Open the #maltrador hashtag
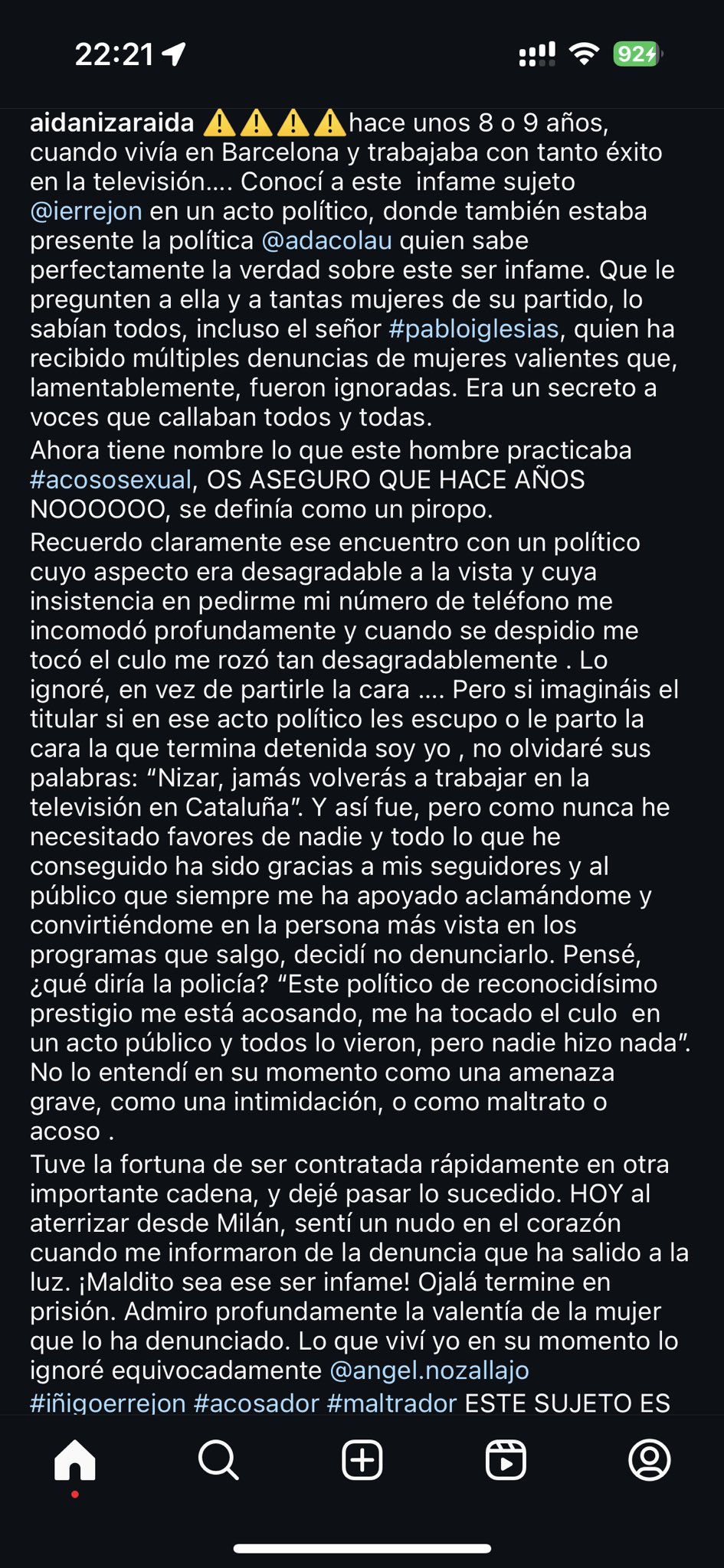The height and width of the screenshot is (1568, 724). click(x=391, y=1403)
